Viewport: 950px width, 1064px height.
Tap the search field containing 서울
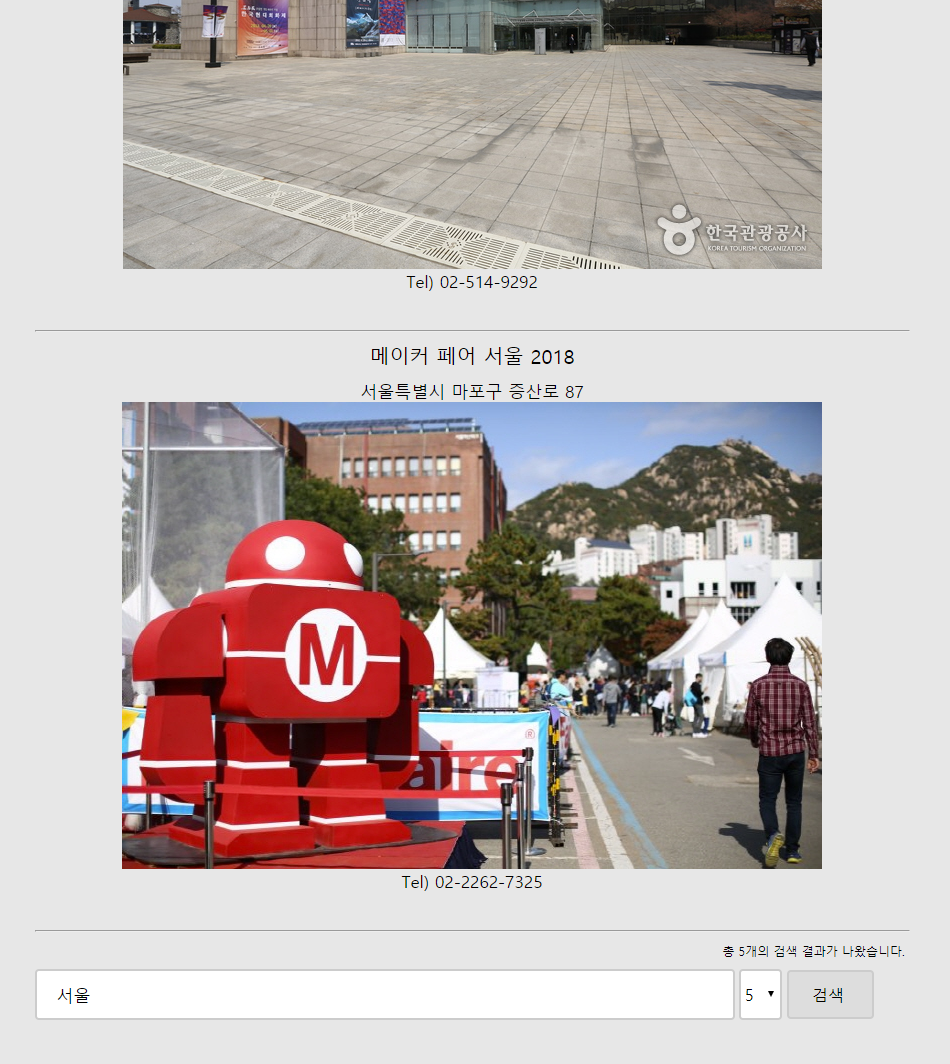coord(385,995)
